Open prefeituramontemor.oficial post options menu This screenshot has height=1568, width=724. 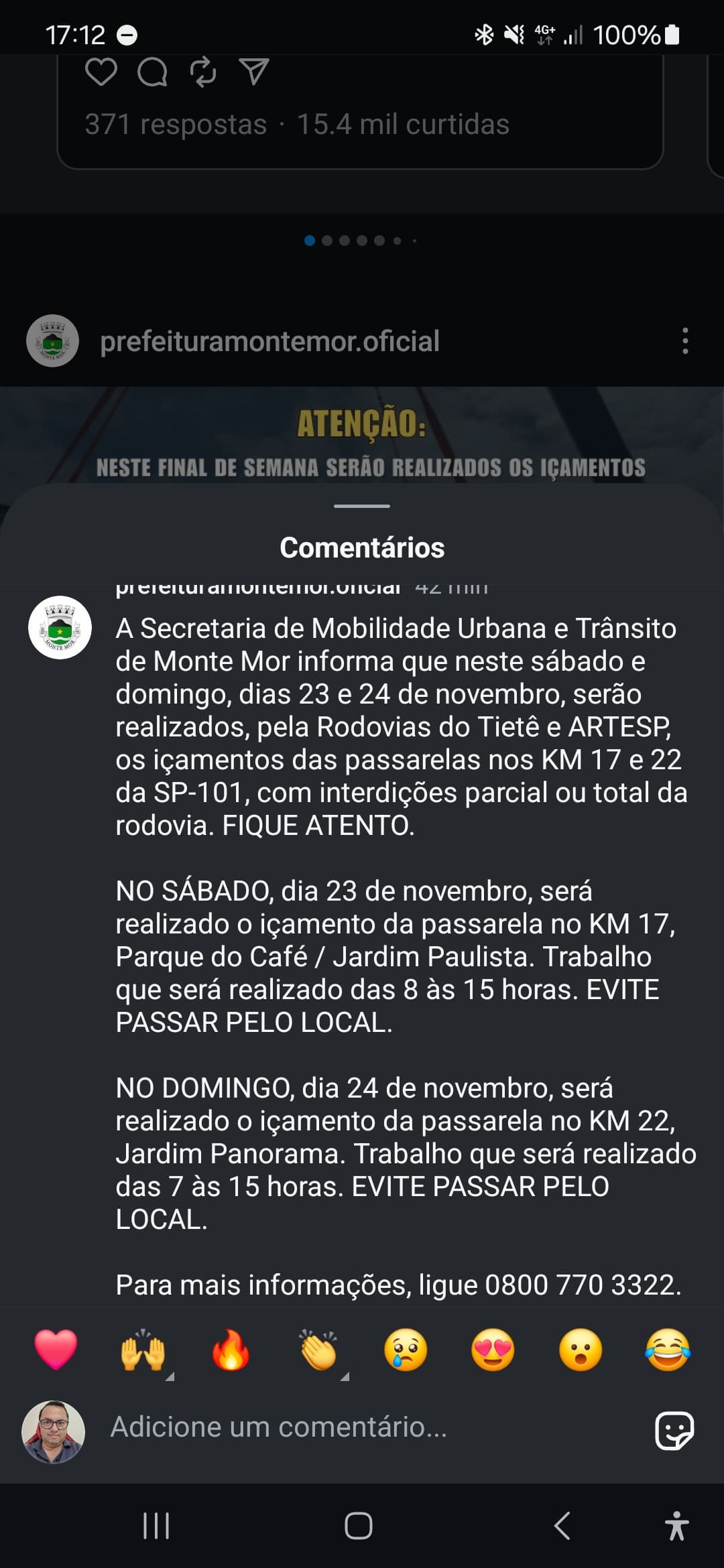pyautogui.click(x=684, y=341)
